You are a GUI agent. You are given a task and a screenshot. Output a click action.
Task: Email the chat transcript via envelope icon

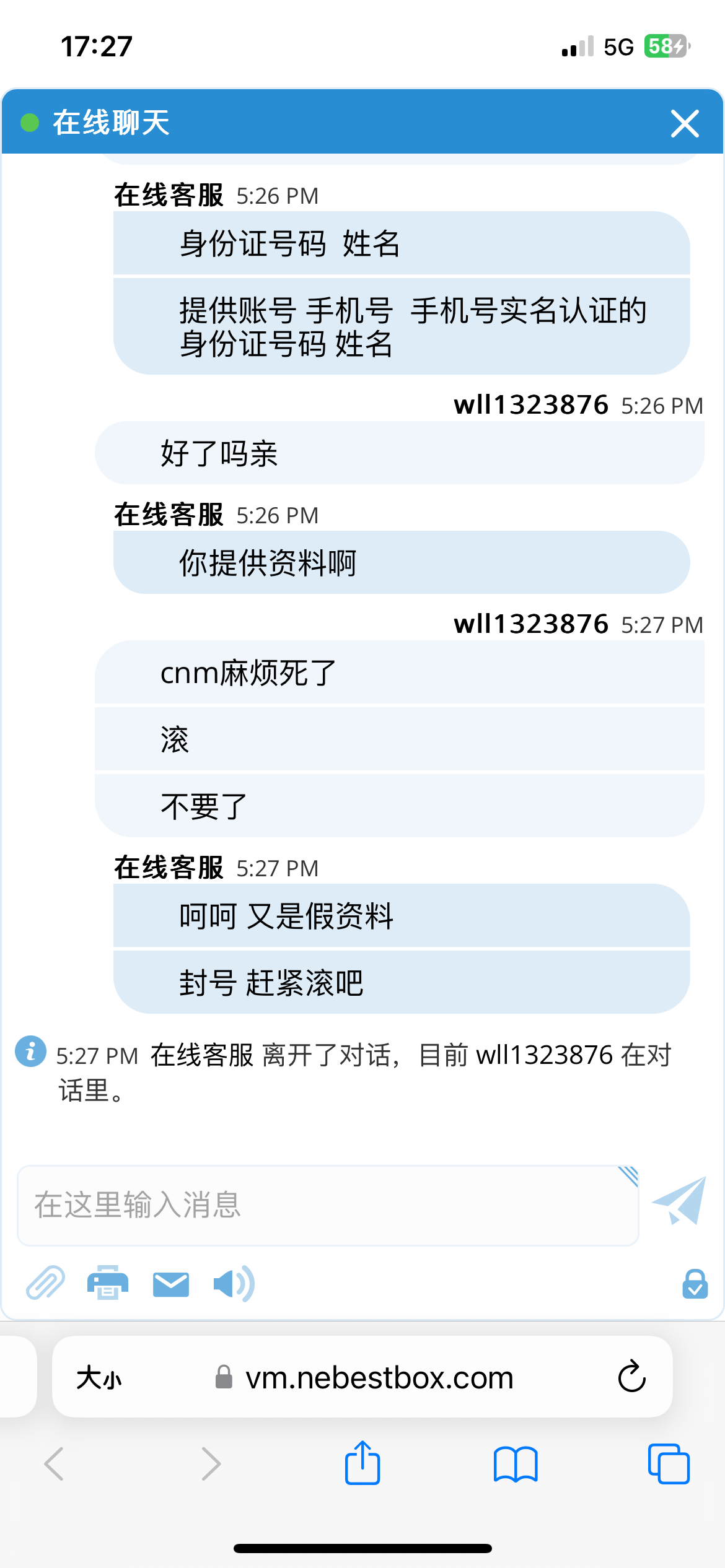(x=171, y=1284)
